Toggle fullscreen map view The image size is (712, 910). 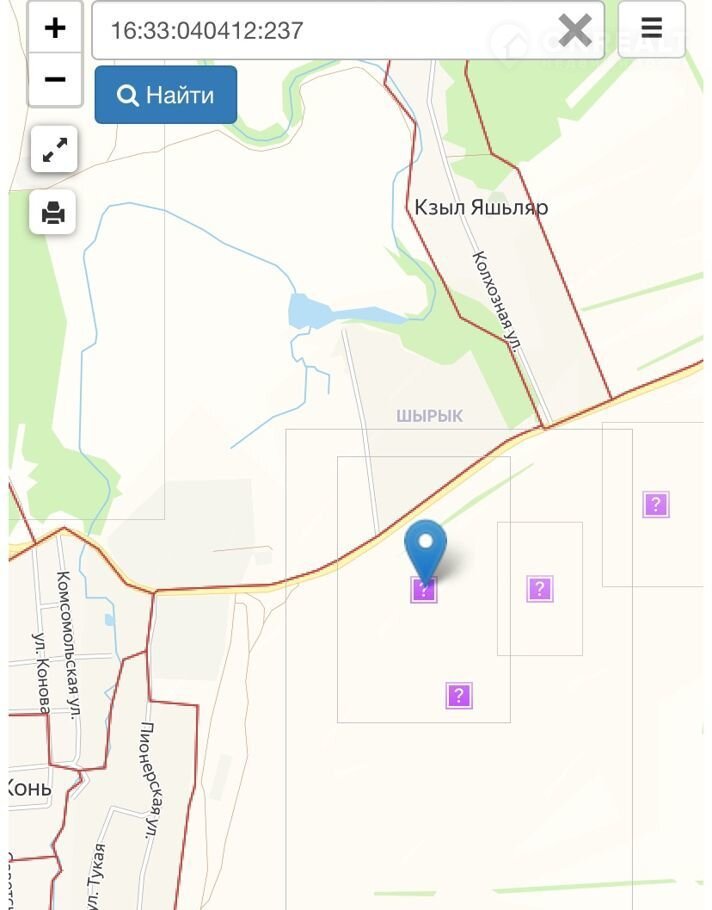click(54, 150)
